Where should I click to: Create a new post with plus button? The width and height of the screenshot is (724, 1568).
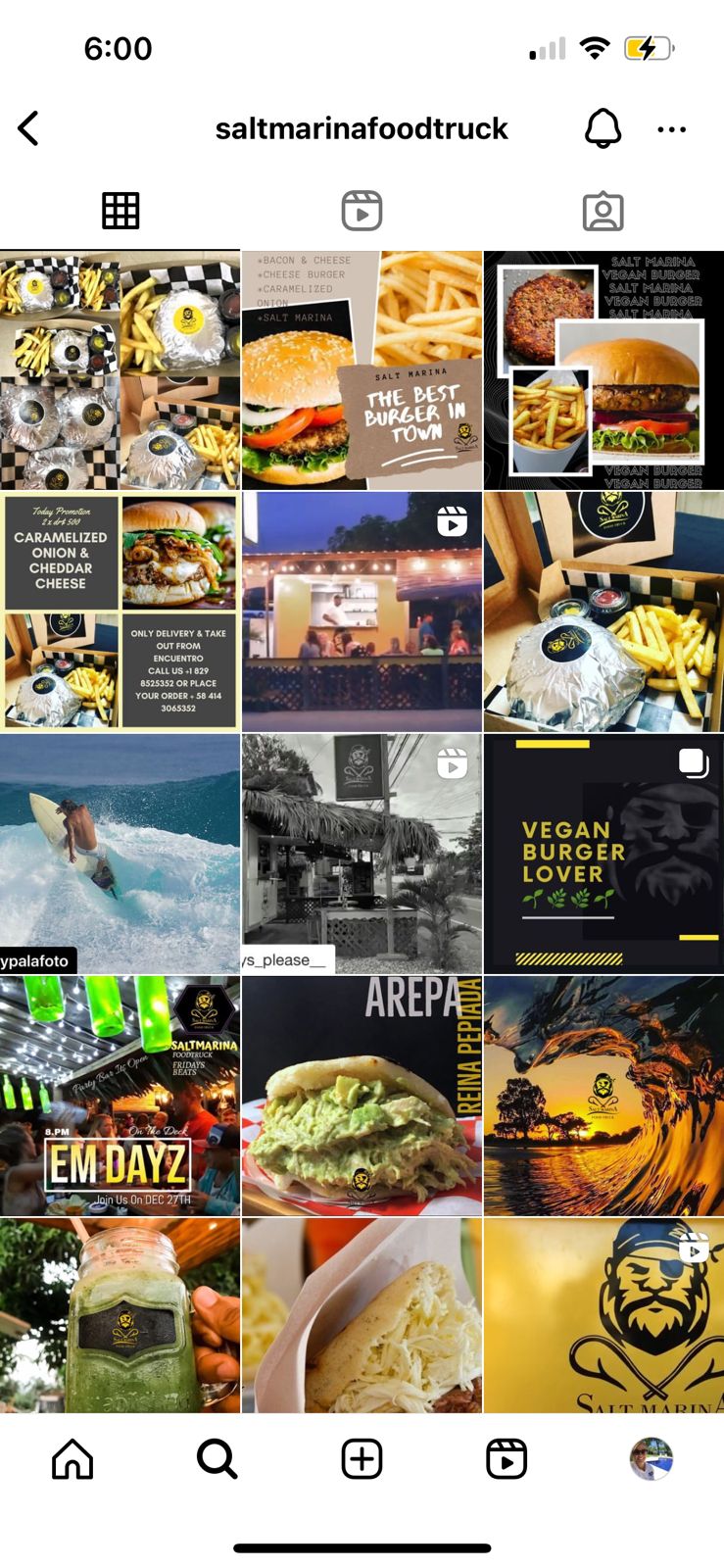coord(362,1459)
